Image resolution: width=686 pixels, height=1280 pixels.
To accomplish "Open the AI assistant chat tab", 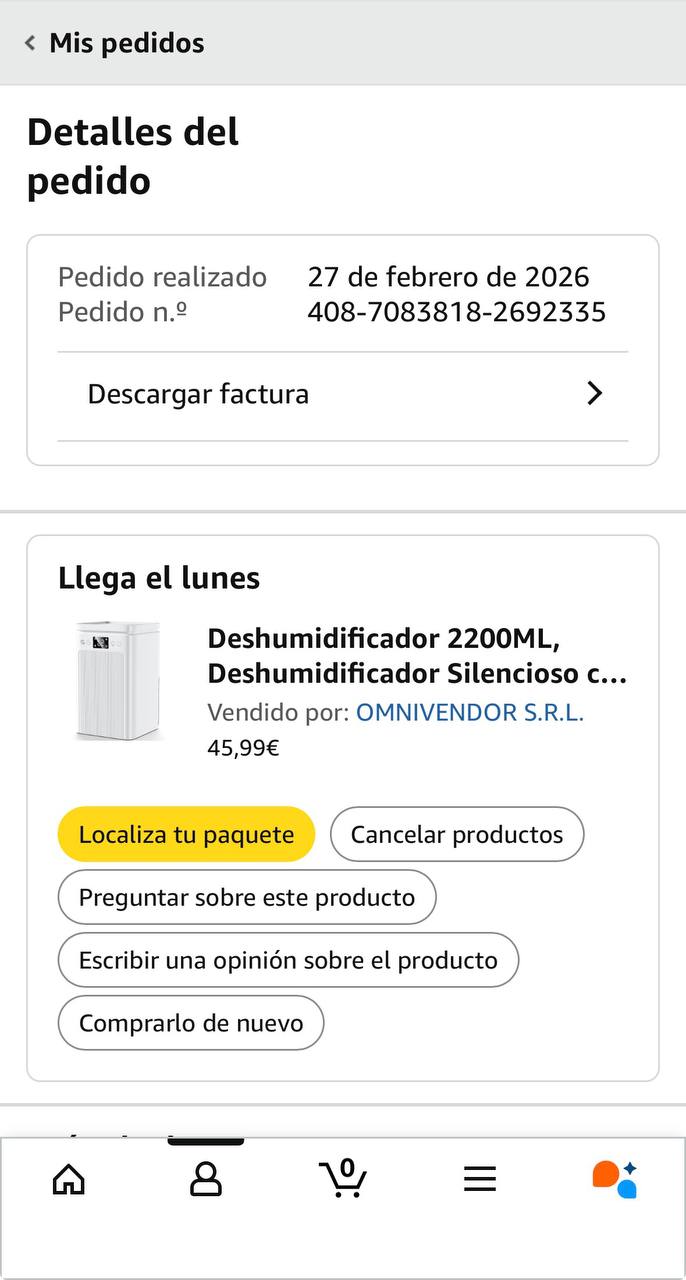I will (615, 1180).
